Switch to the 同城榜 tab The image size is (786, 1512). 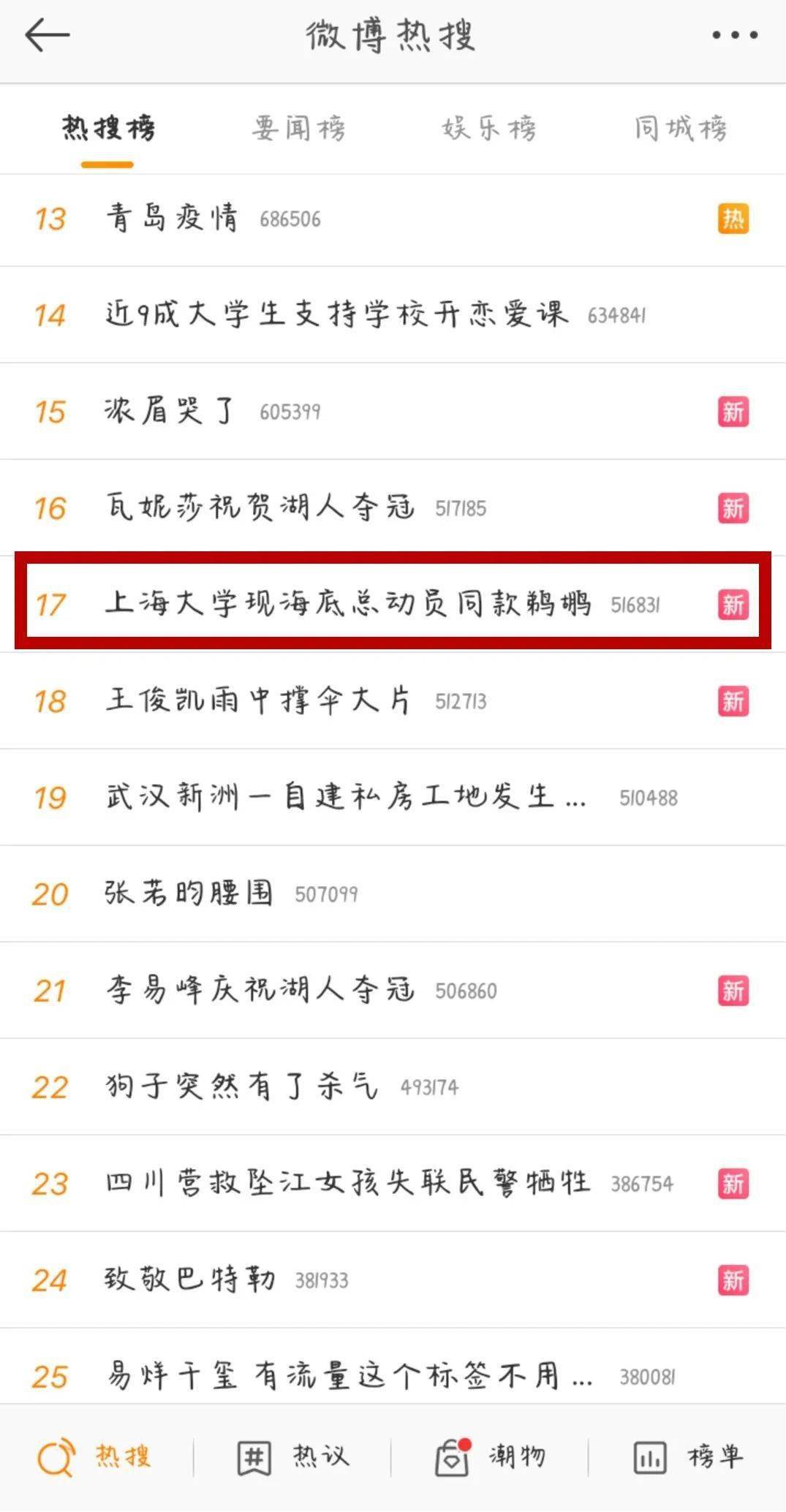pyautogui.click(x=680, y=129)
